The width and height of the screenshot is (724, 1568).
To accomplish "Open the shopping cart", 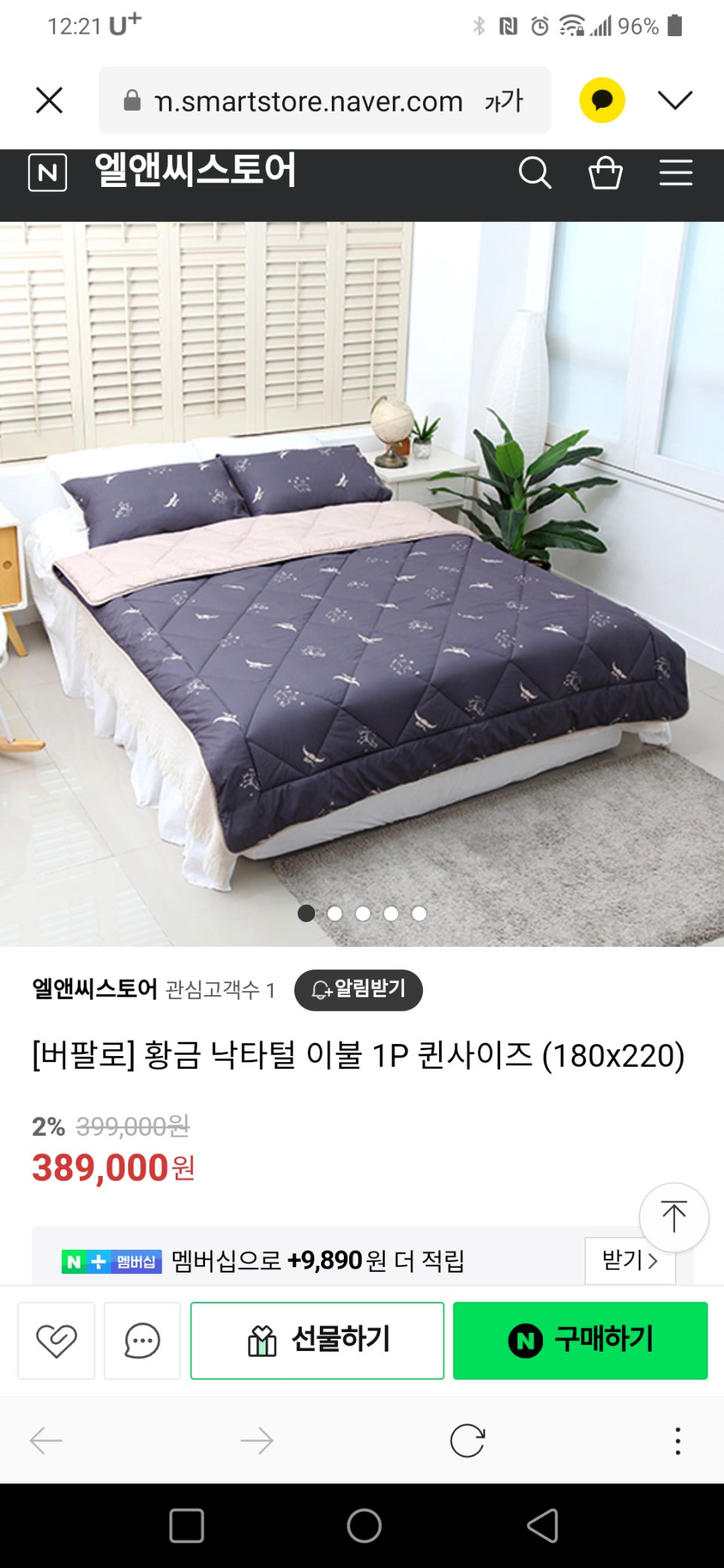I will (x=605, y=173).
